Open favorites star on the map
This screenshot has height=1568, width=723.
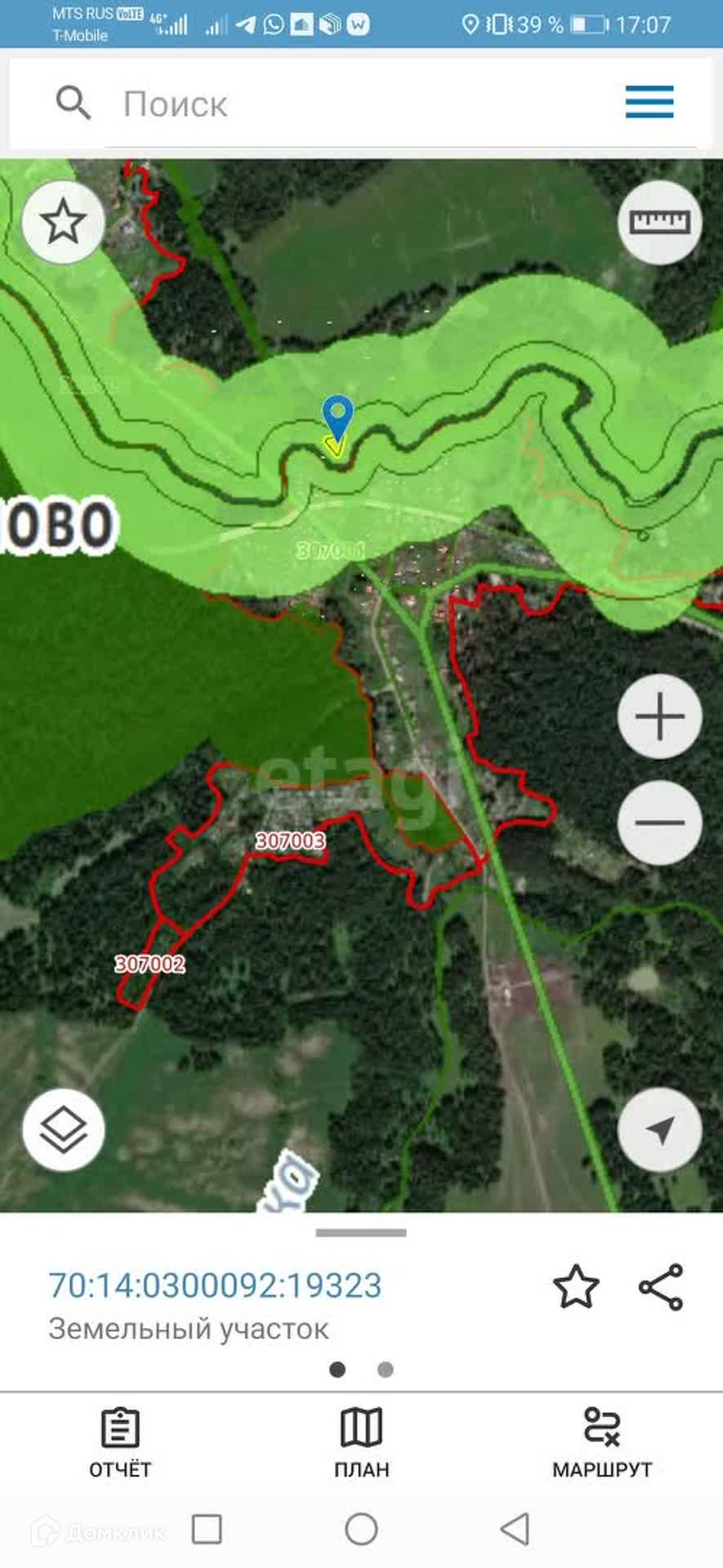pyautogui.click(x=64, y=221)
